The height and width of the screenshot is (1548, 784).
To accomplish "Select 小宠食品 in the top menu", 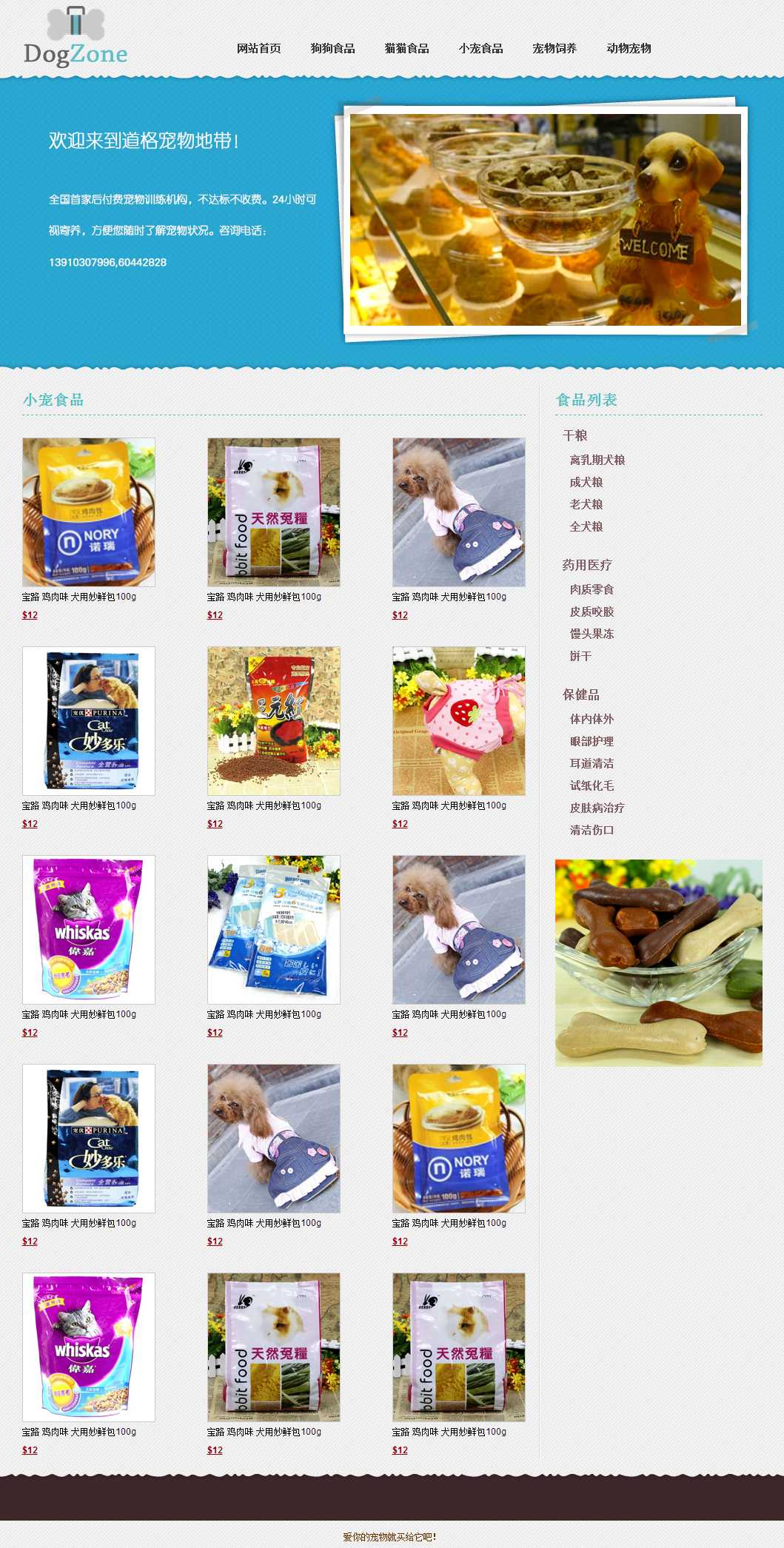I will [x=480, y=48].
